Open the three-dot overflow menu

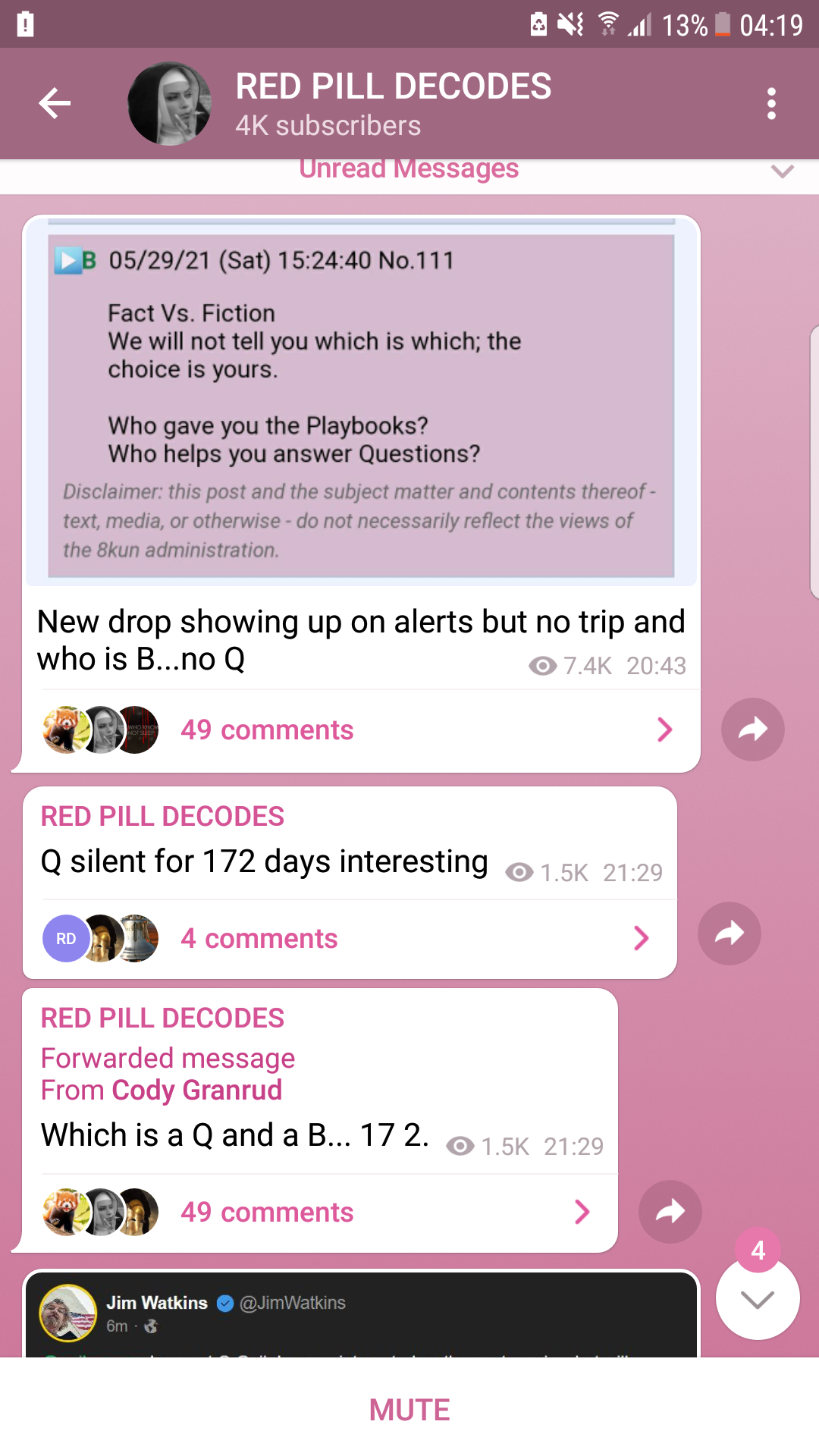pyautogui.click(x=771, y=103)
